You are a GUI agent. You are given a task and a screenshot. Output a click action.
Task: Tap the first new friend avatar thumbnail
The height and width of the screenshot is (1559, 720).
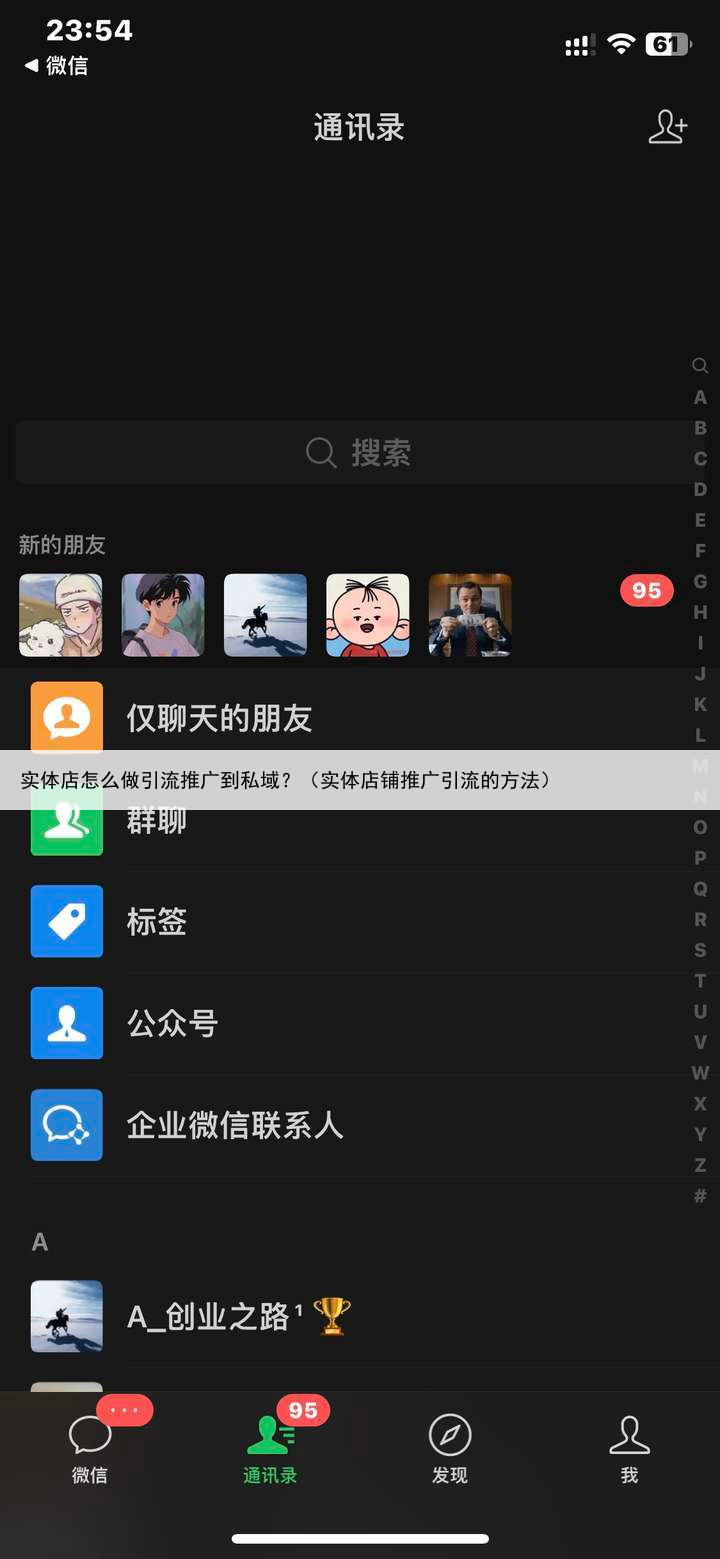(x=60, y=614)
